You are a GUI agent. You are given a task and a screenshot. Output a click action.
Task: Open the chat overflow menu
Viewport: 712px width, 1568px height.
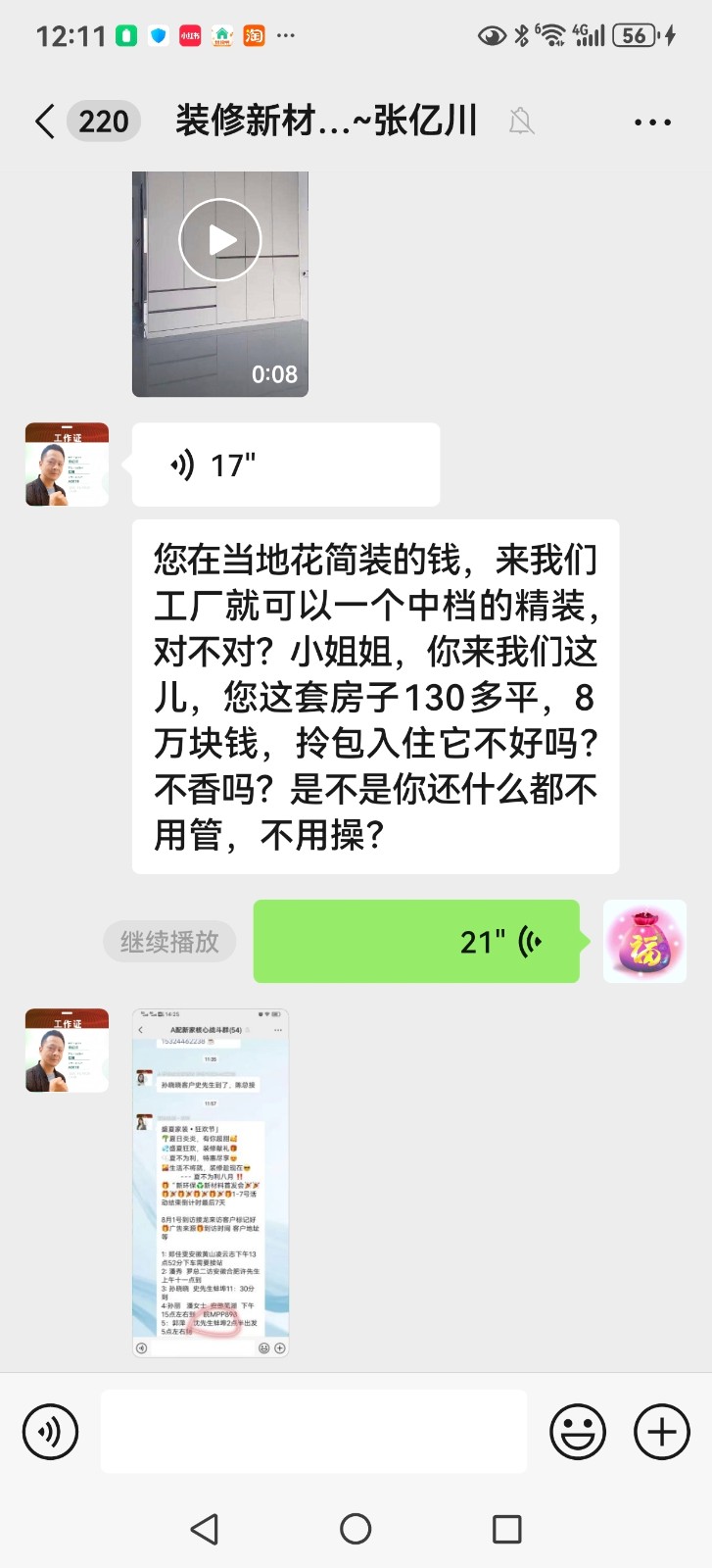click(x=652, y=122)
